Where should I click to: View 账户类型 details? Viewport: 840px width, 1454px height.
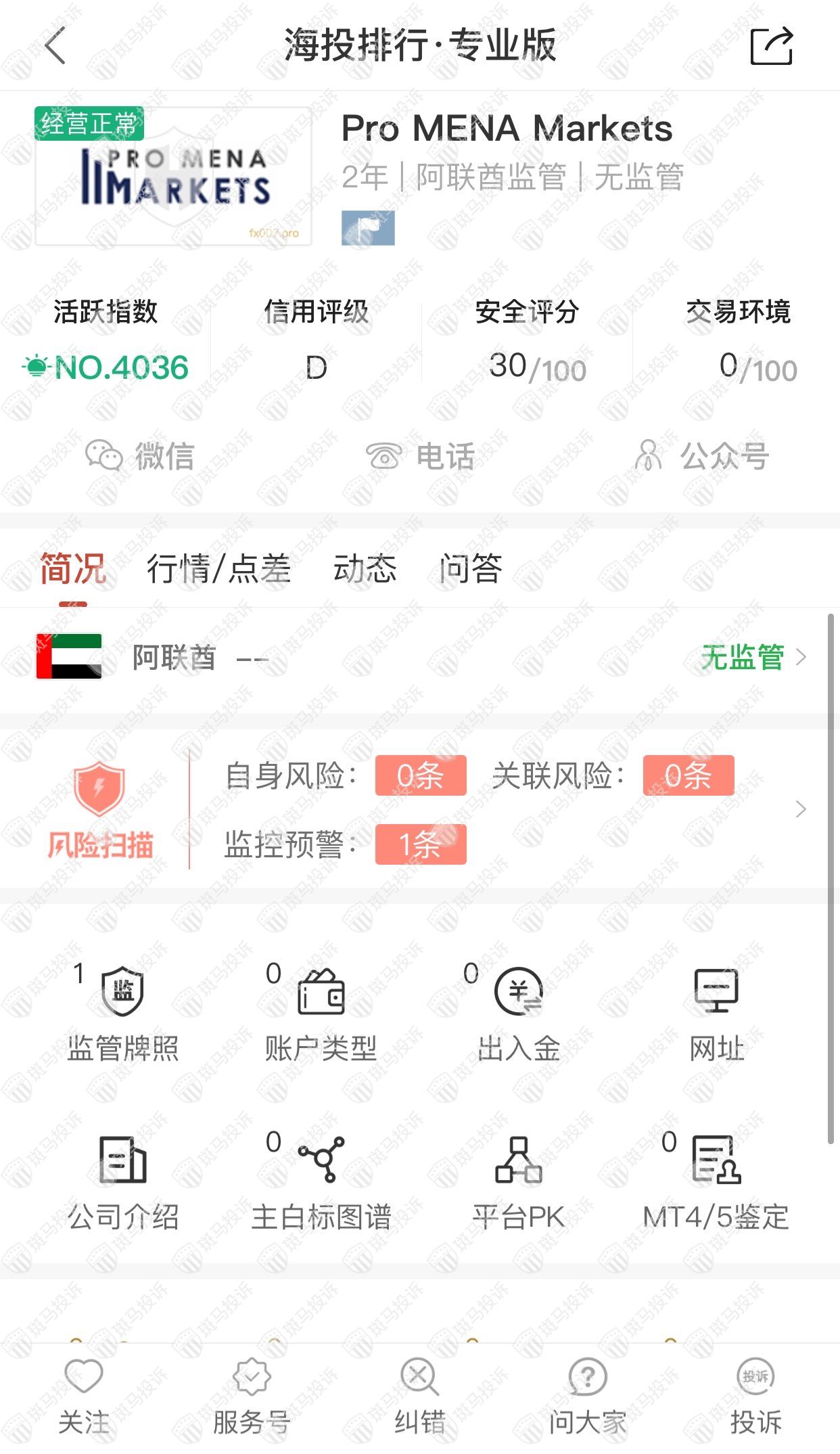click(x=321, y=1014)
